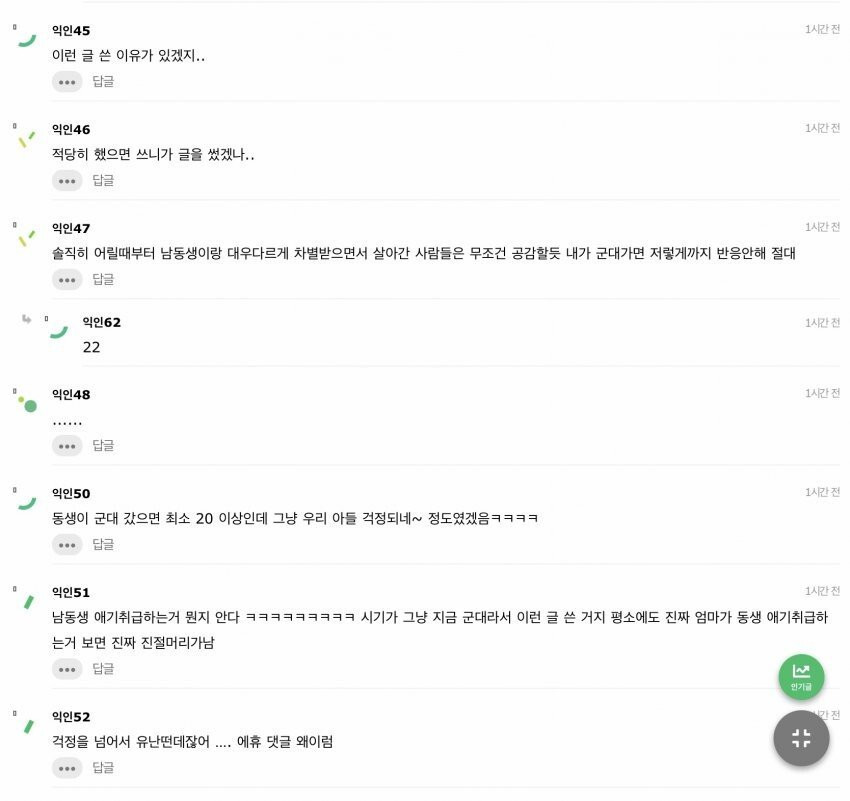Reply to 익인47's comment

tap(103, 280)
